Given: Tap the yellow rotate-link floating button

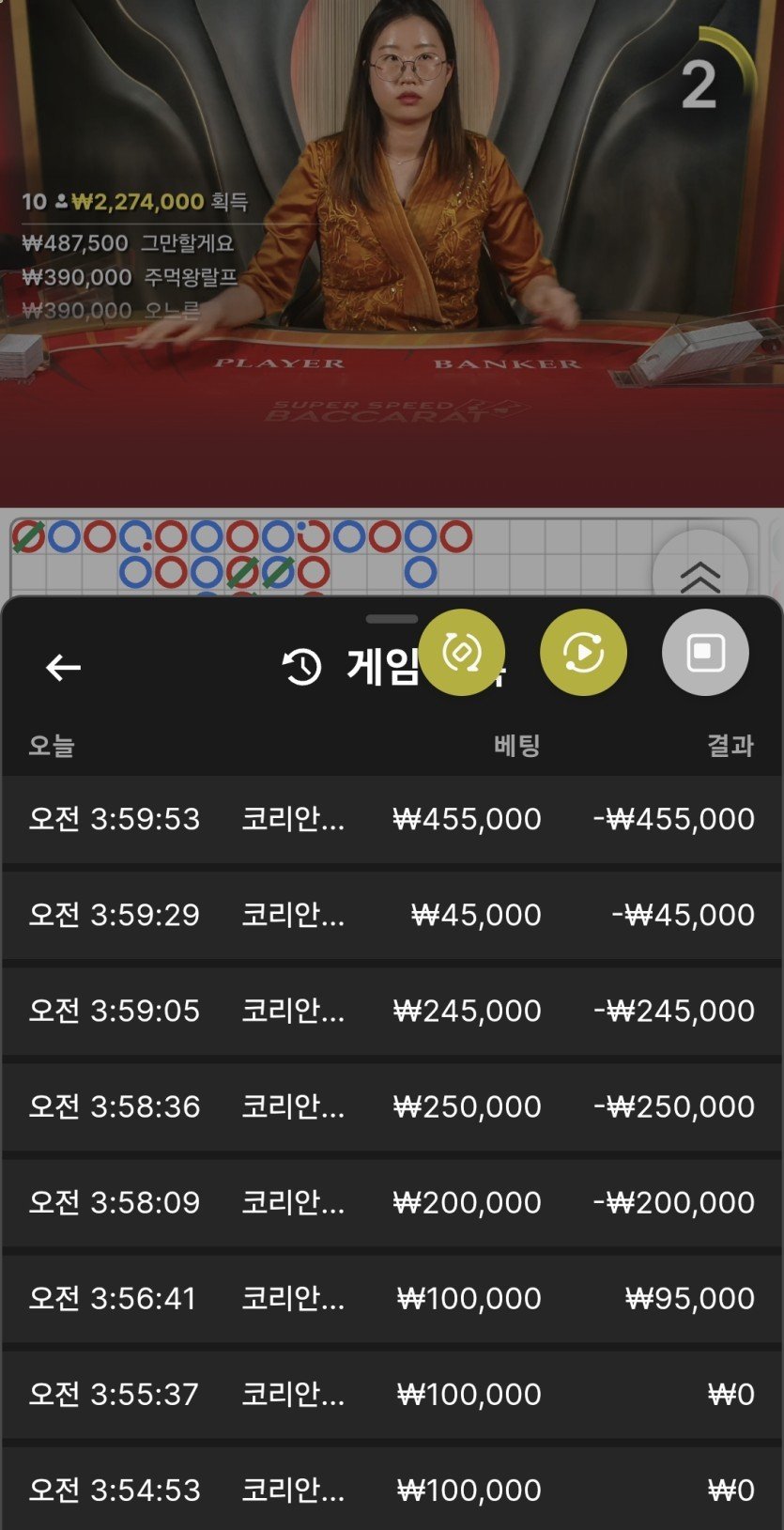Looking at the screenshot, I should point(462,653).
